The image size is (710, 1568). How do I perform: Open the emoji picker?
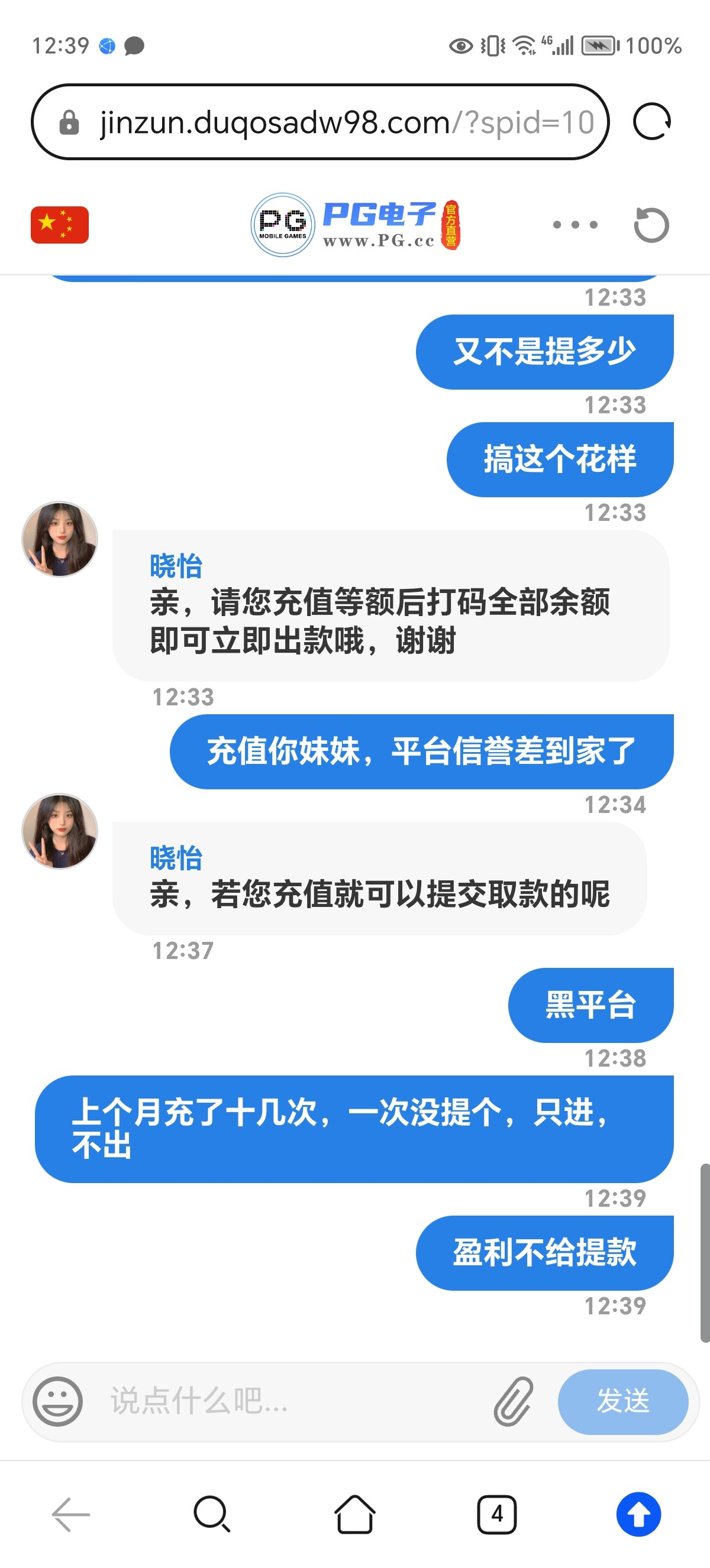(57, 1401)
